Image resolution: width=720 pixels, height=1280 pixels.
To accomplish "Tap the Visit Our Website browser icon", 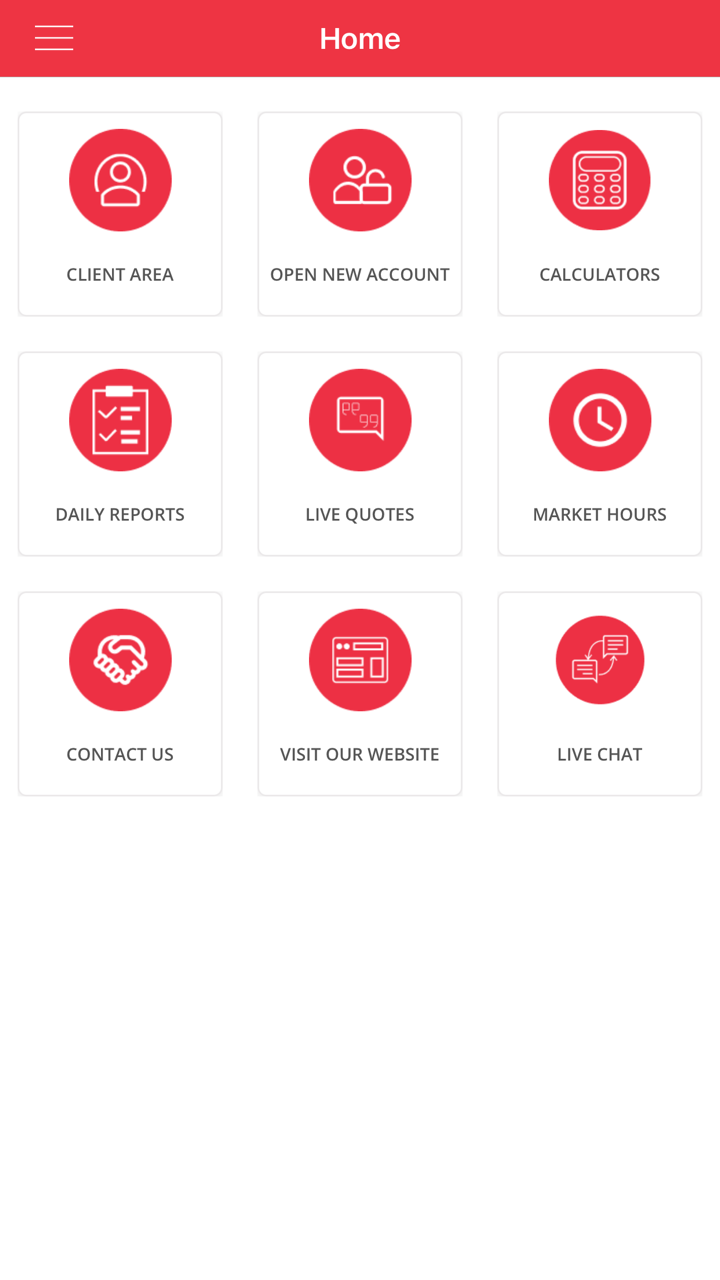I will coord(360,660).
